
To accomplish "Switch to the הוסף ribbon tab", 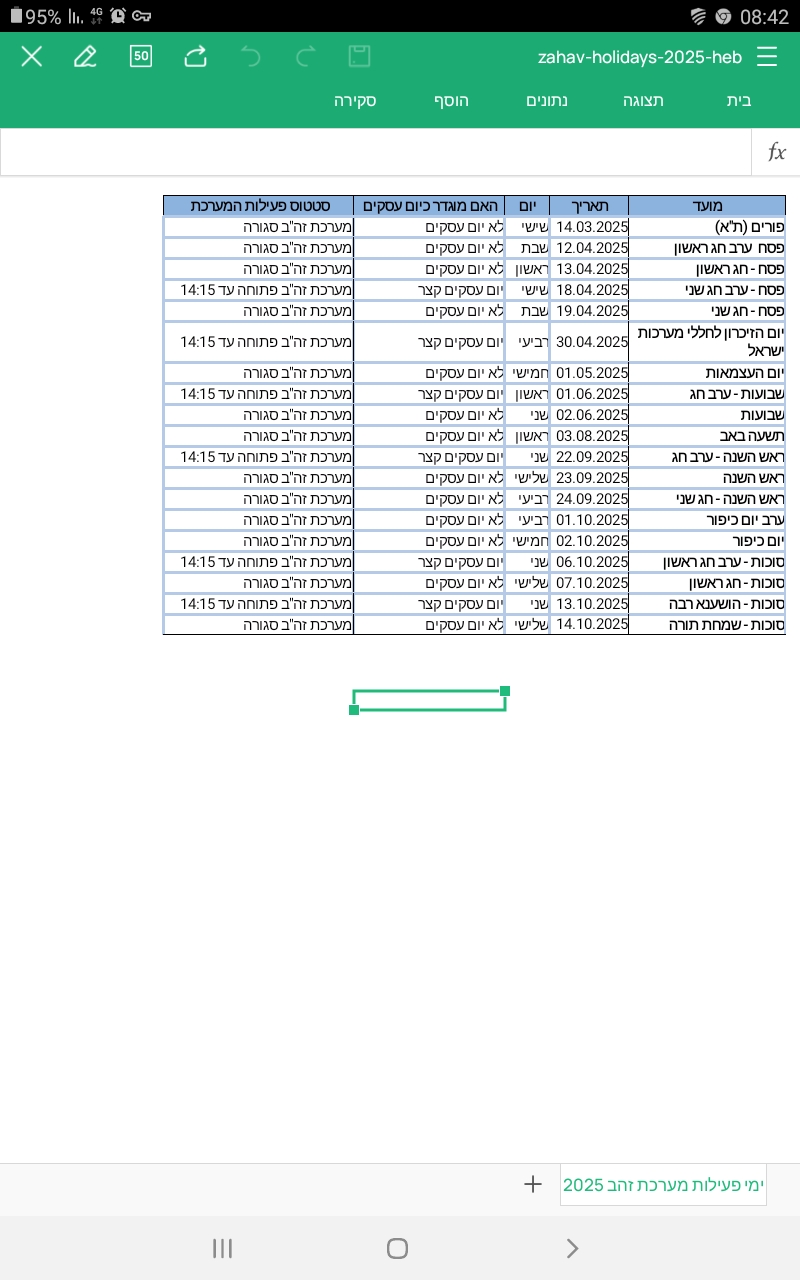I will [451, 101].
